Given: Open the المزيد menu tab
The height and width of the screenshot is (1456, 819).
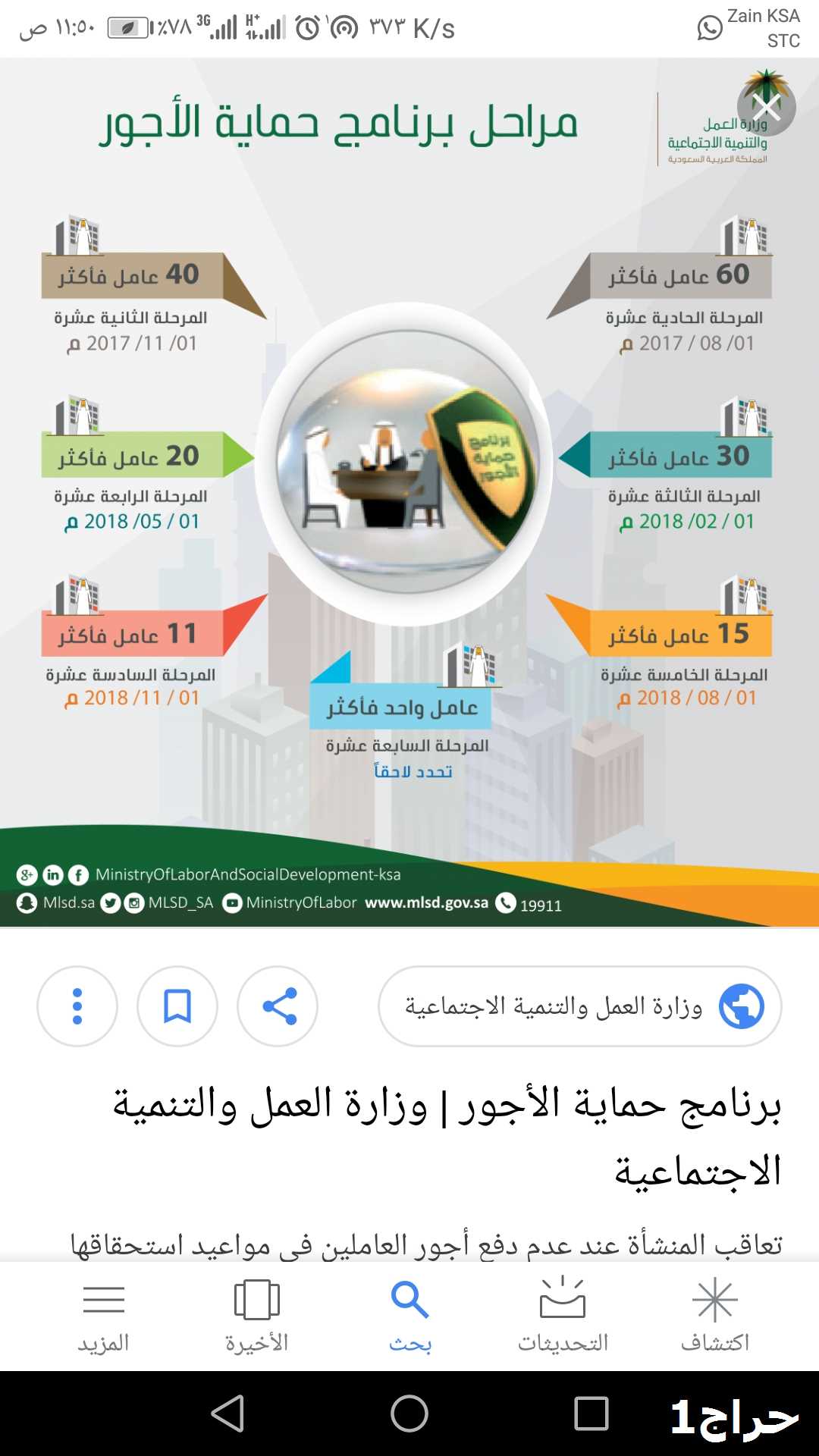Looking at the screenshot, I should (x=104, y=1316).
